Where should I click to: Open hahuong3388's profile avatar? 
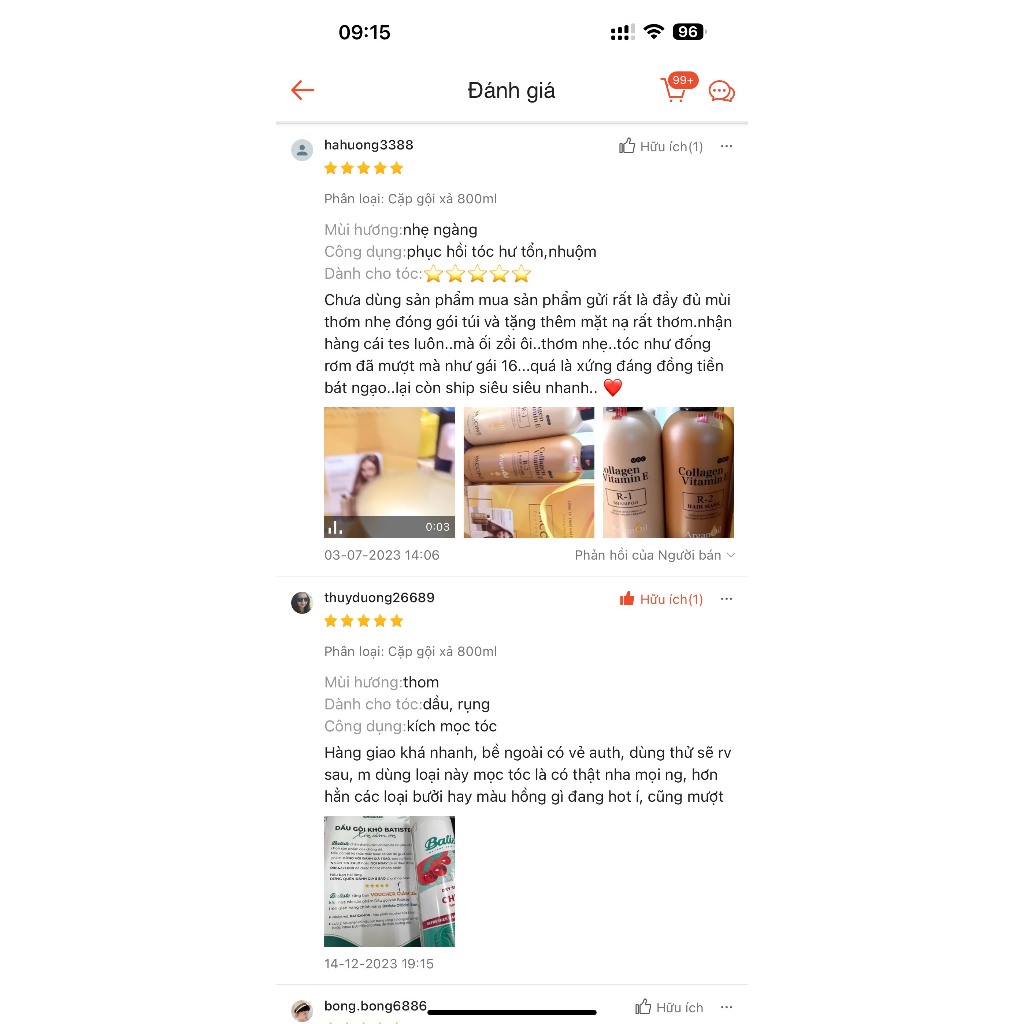coord(302,150)
